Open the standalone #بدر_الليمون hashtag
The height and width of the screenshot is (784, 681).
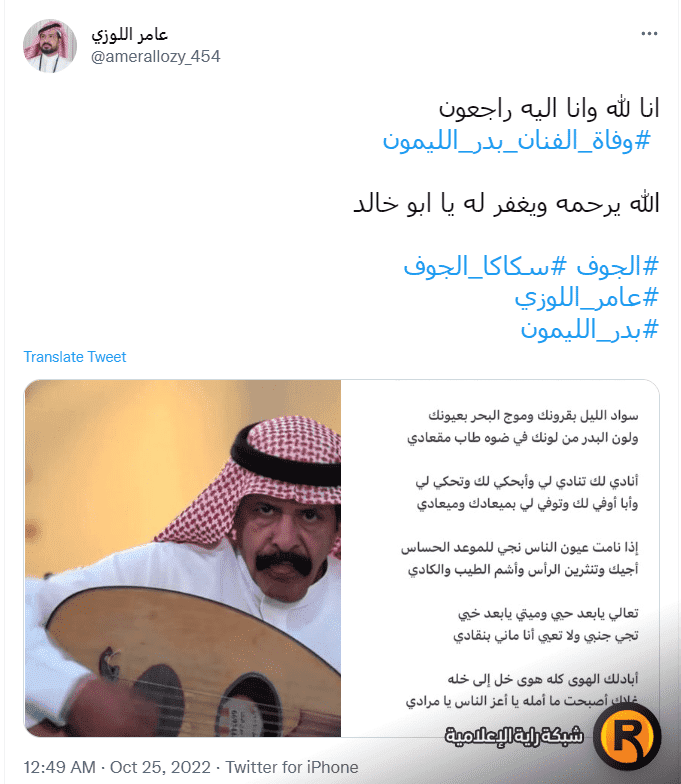tap(590, 328)
